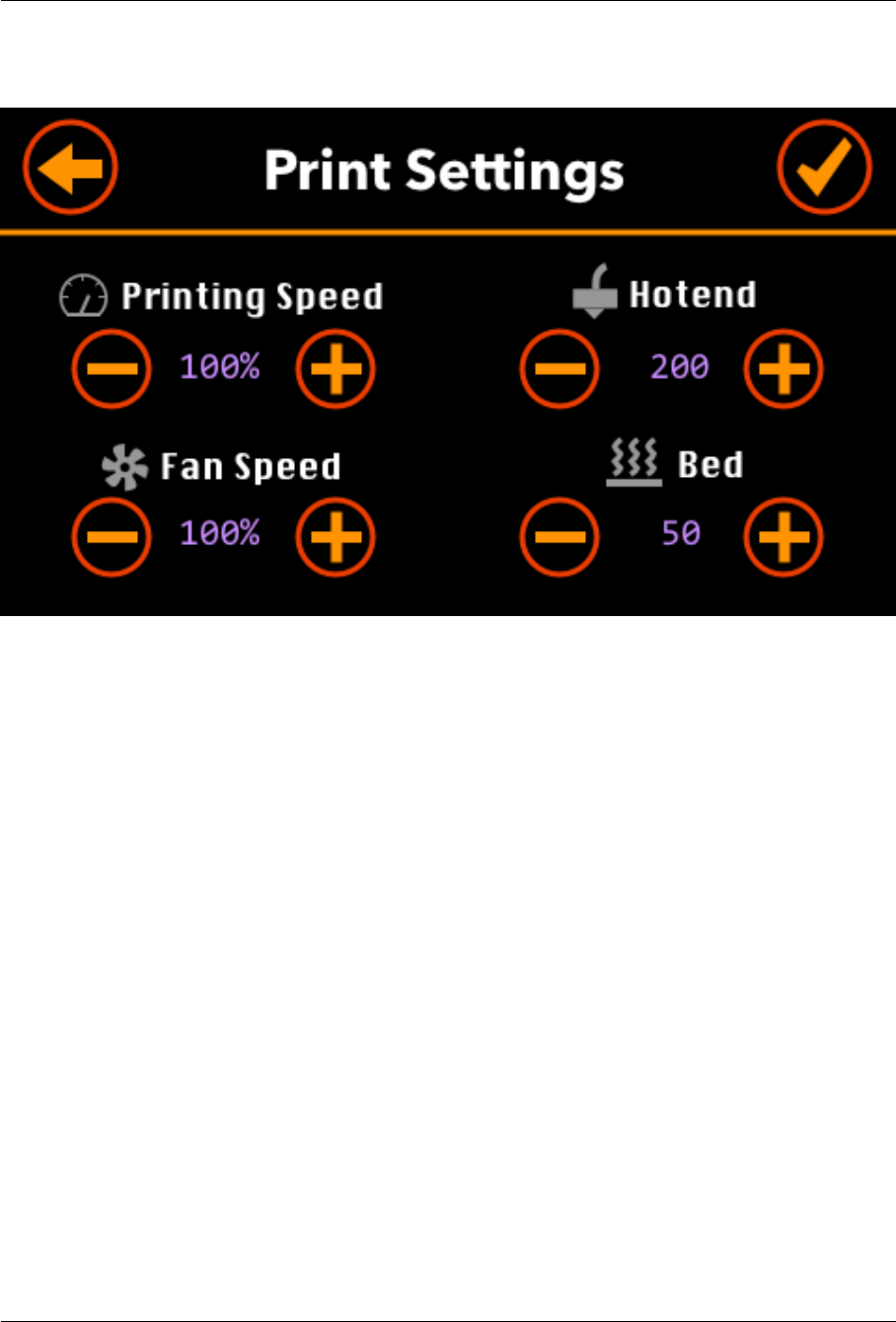
Task: Increase the Fan Speed percentage
Action: 336,537
